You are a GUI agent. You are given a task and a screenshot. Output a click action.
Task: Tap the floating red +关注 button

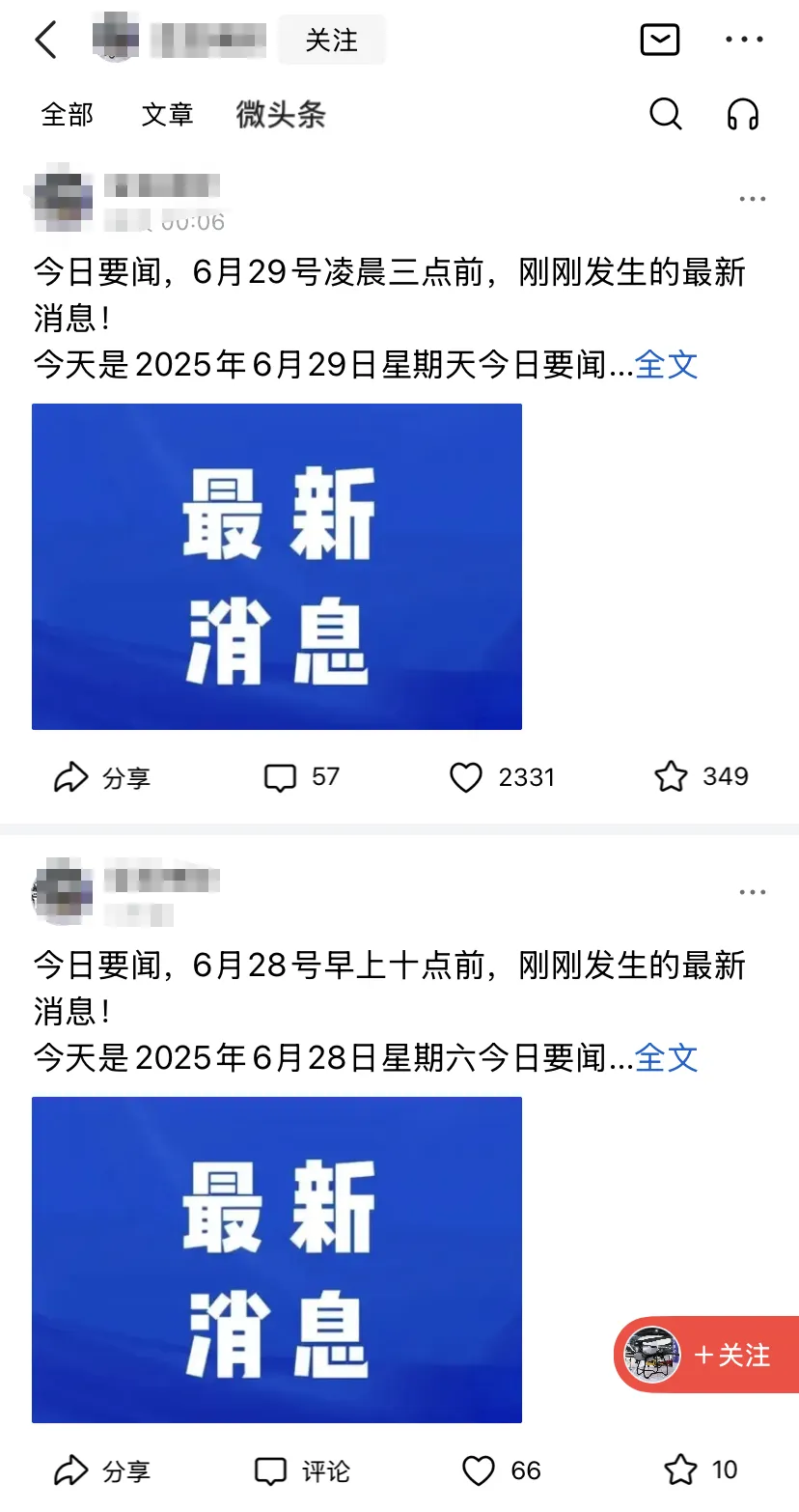pos(706,1355)
